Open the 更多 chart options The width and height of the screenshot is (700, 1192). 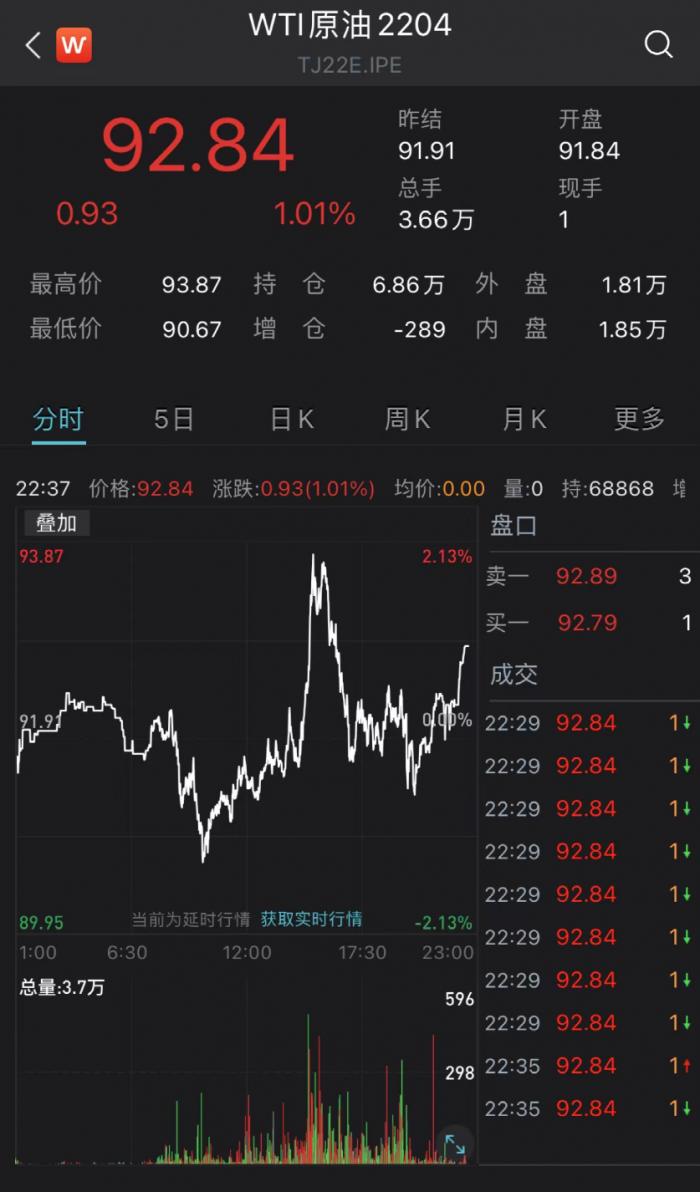(639, 419)
